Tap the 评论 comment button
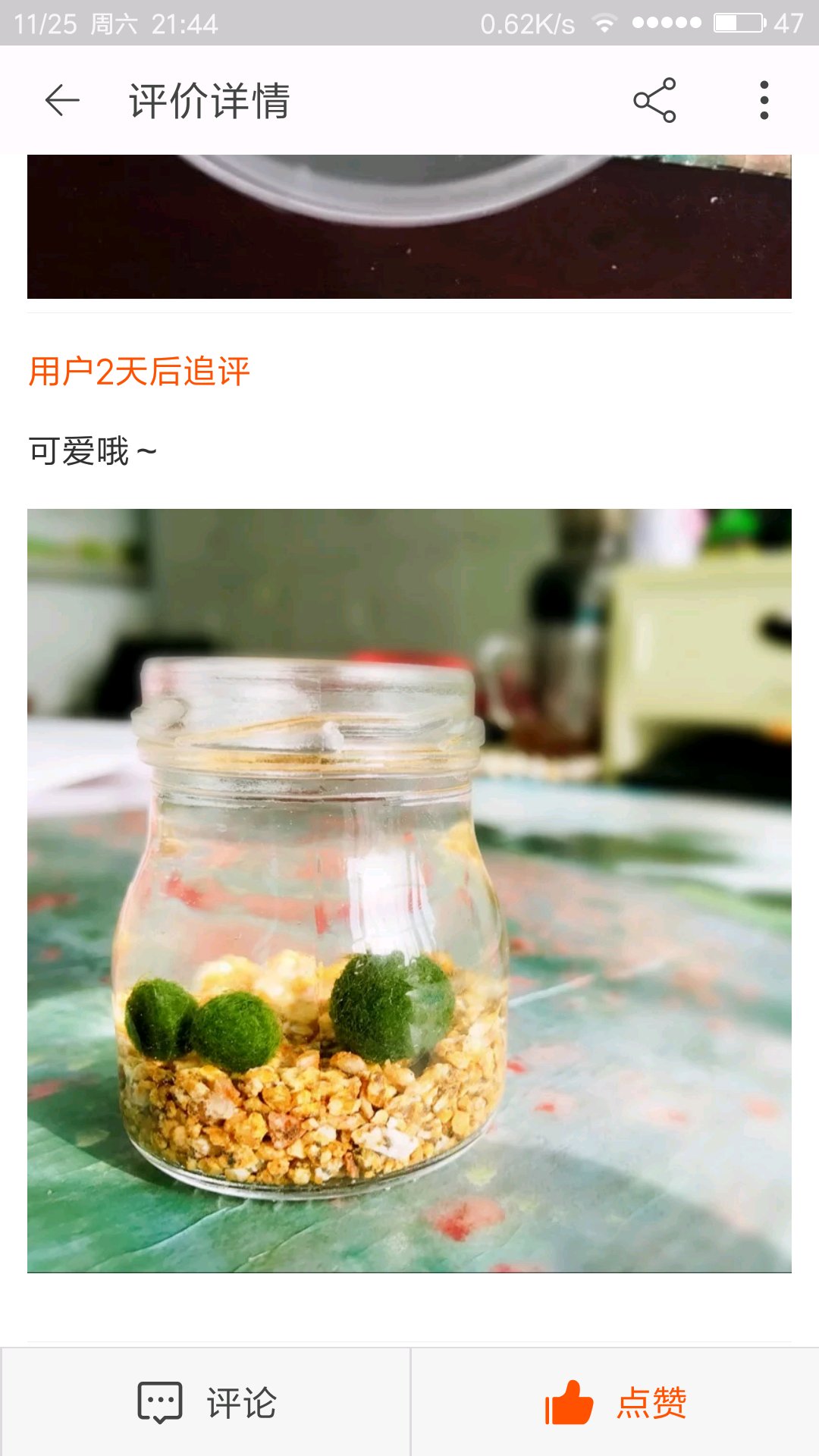 (x=206, y=1402)
